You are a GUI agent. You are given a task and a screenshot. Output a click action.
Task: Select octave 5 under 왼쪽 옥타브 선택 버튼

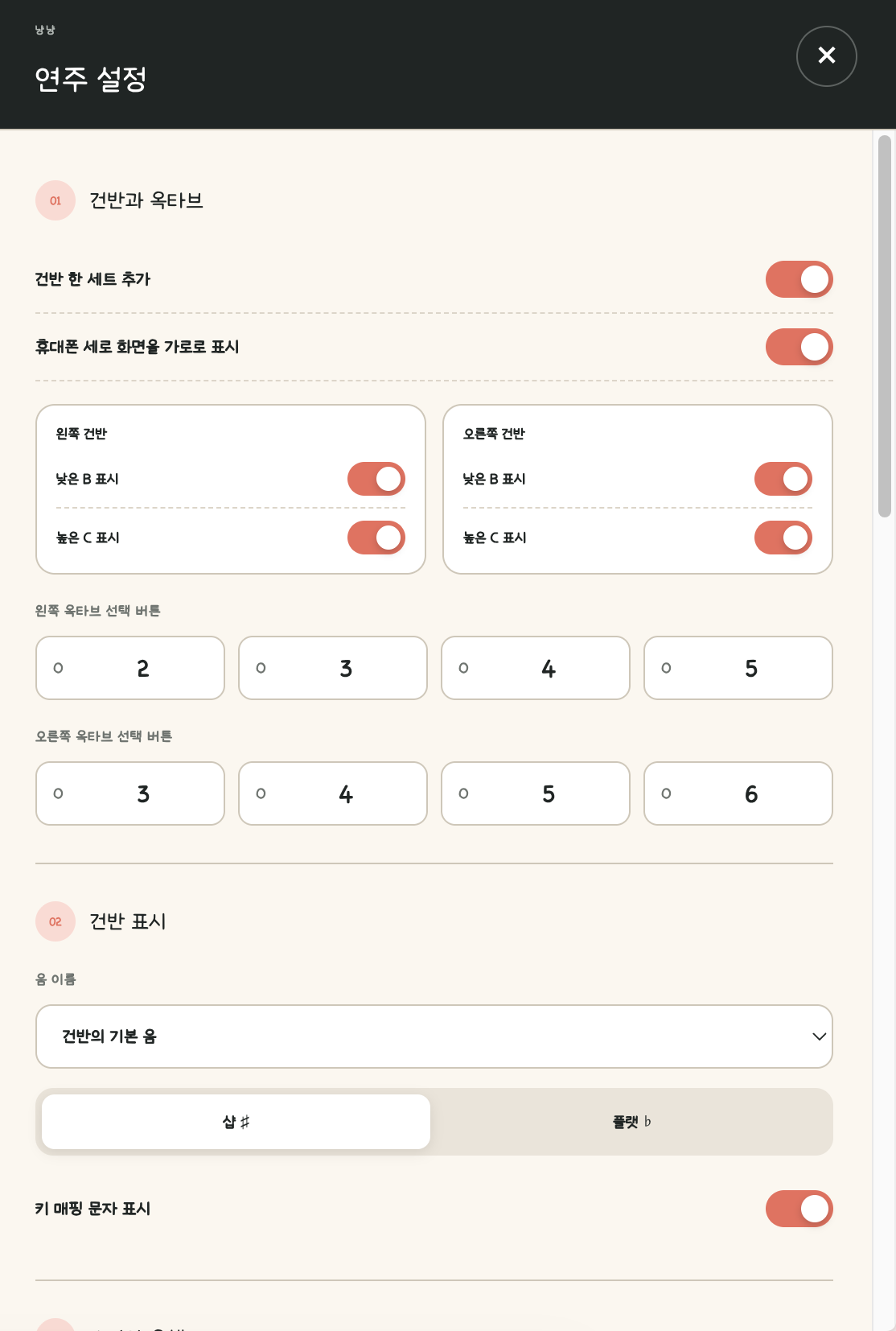[738, 668]
